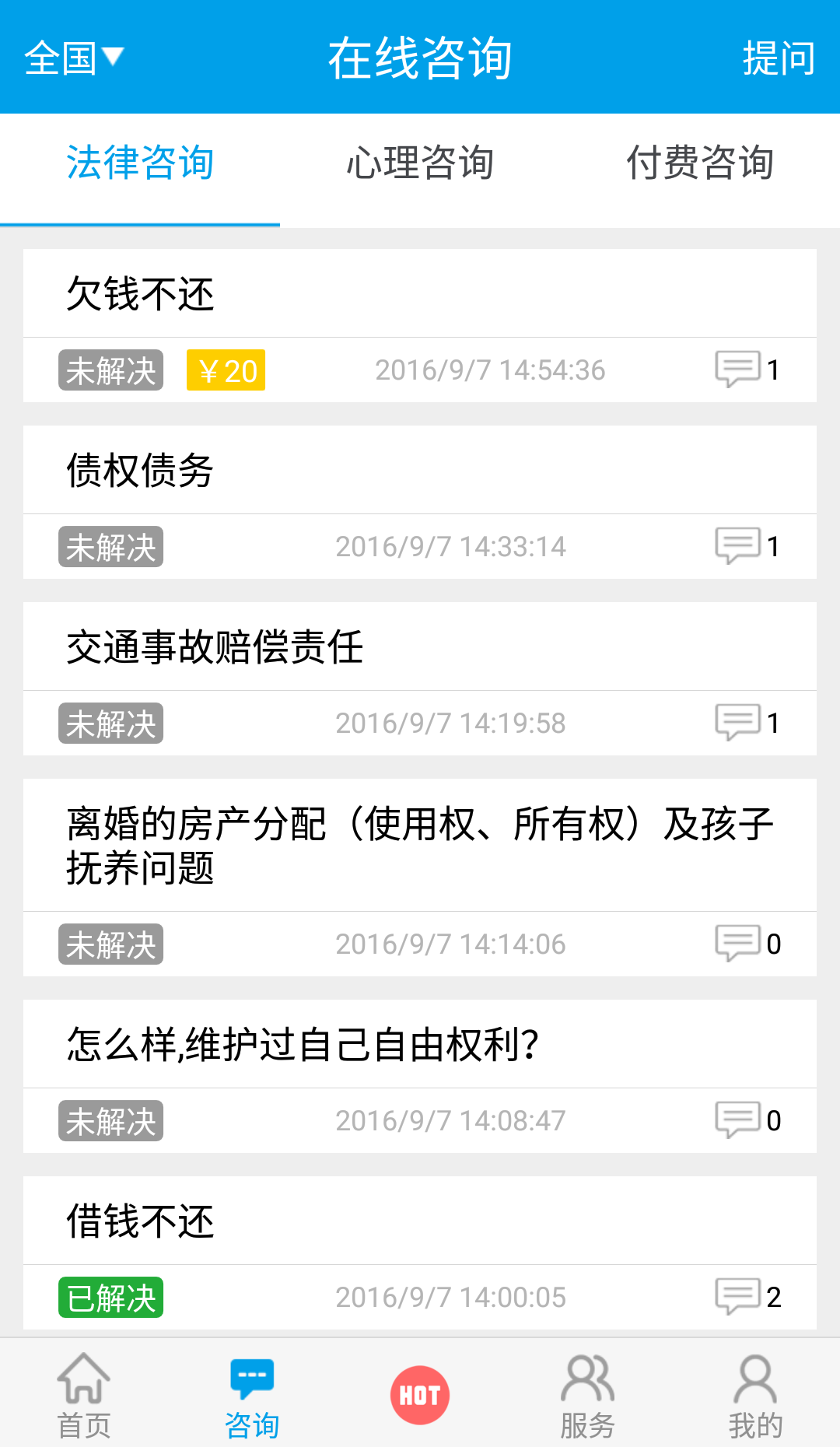The width and height of the screenshot is (840, 1447).
Task: Select the 咨询 bottom tab
Action: [x=252, y=1394]
